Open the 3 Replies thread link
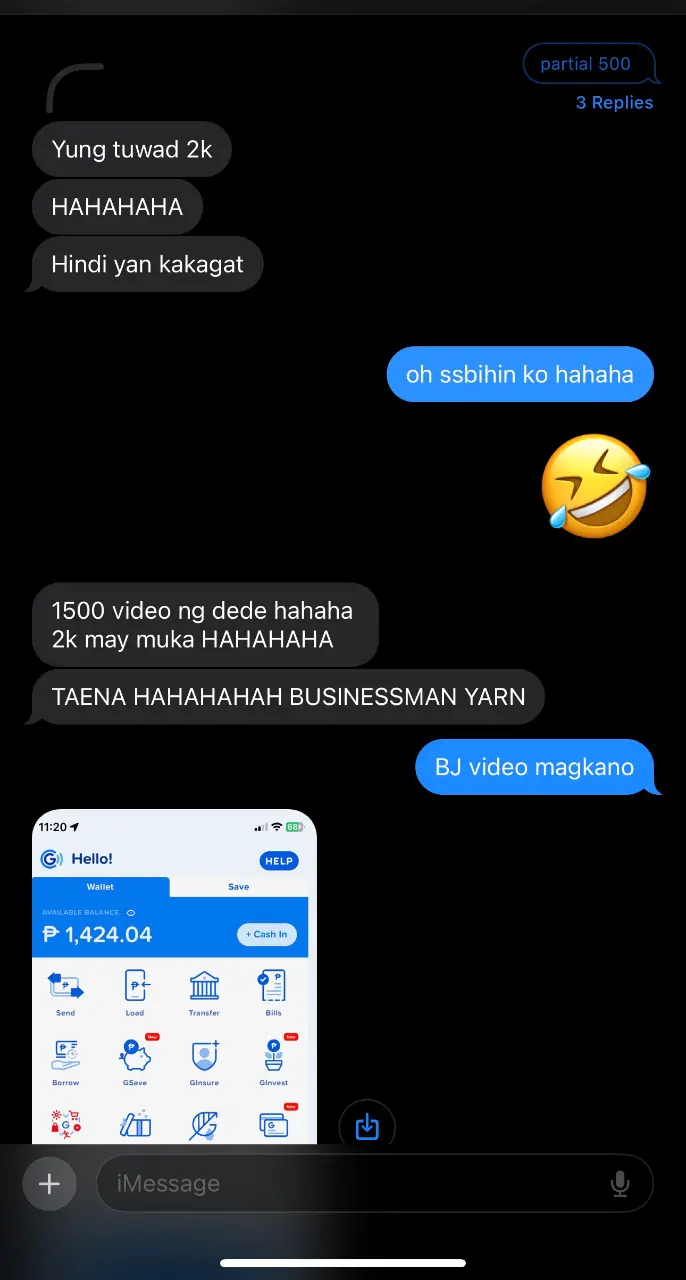The image size is (686, 1280). pos(614,103)
